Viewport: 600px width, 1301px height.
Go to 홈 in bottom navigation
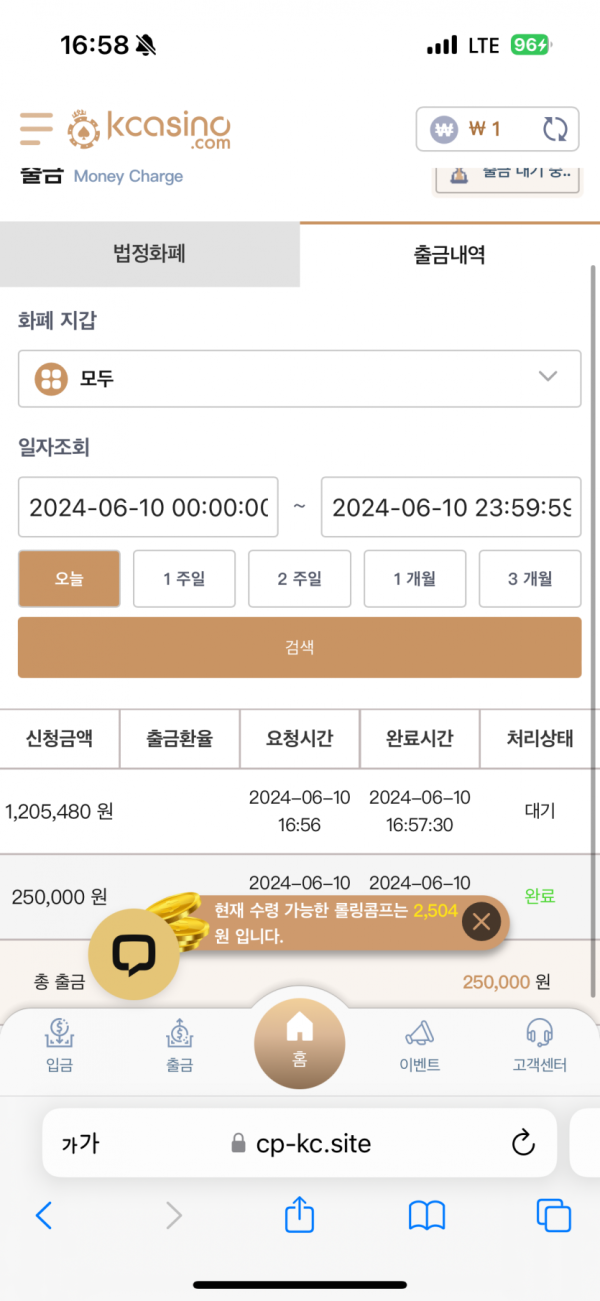(299, 1041)
